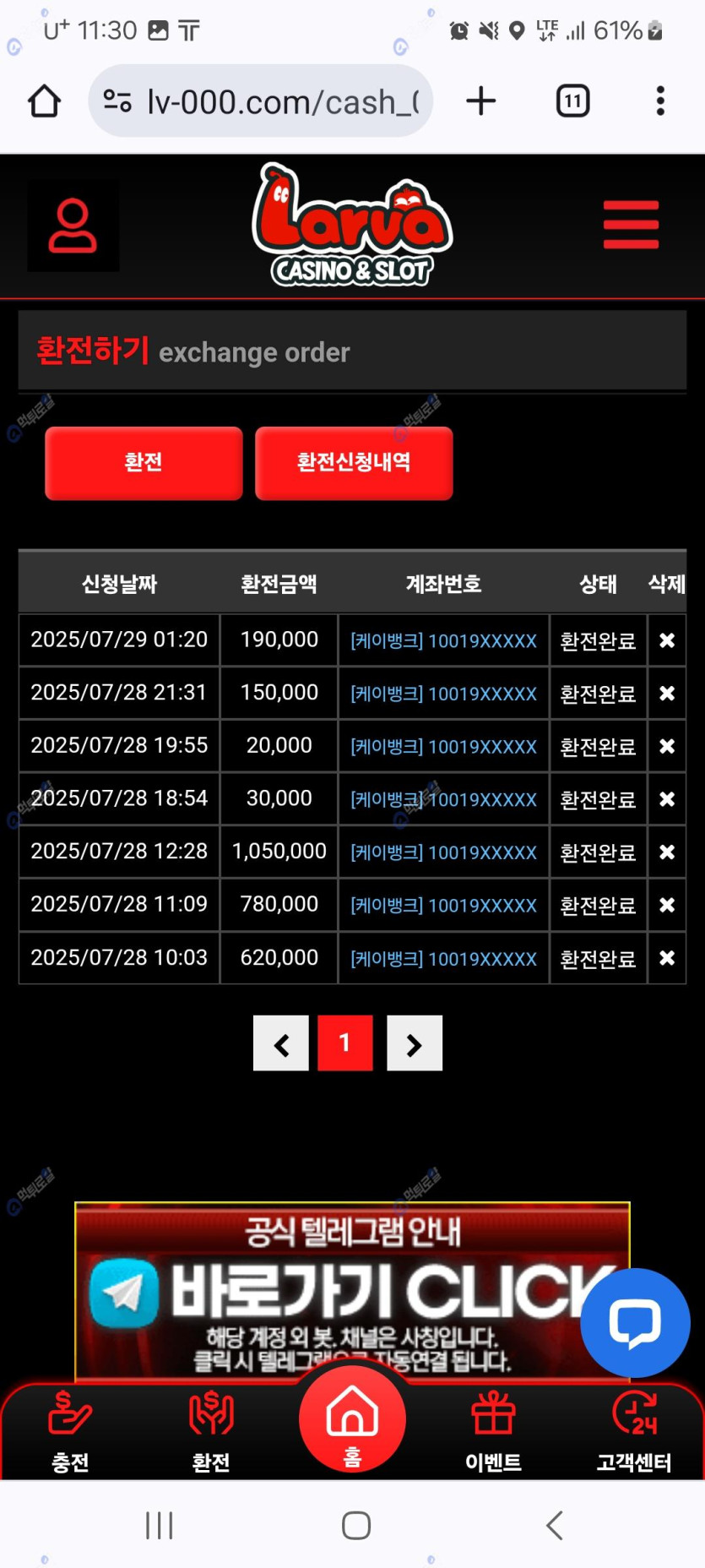This screenshot has height=1568, width=705.
Task: Select page 1 in pagination
Action: pyautogui.click(x=345, y=1043)
